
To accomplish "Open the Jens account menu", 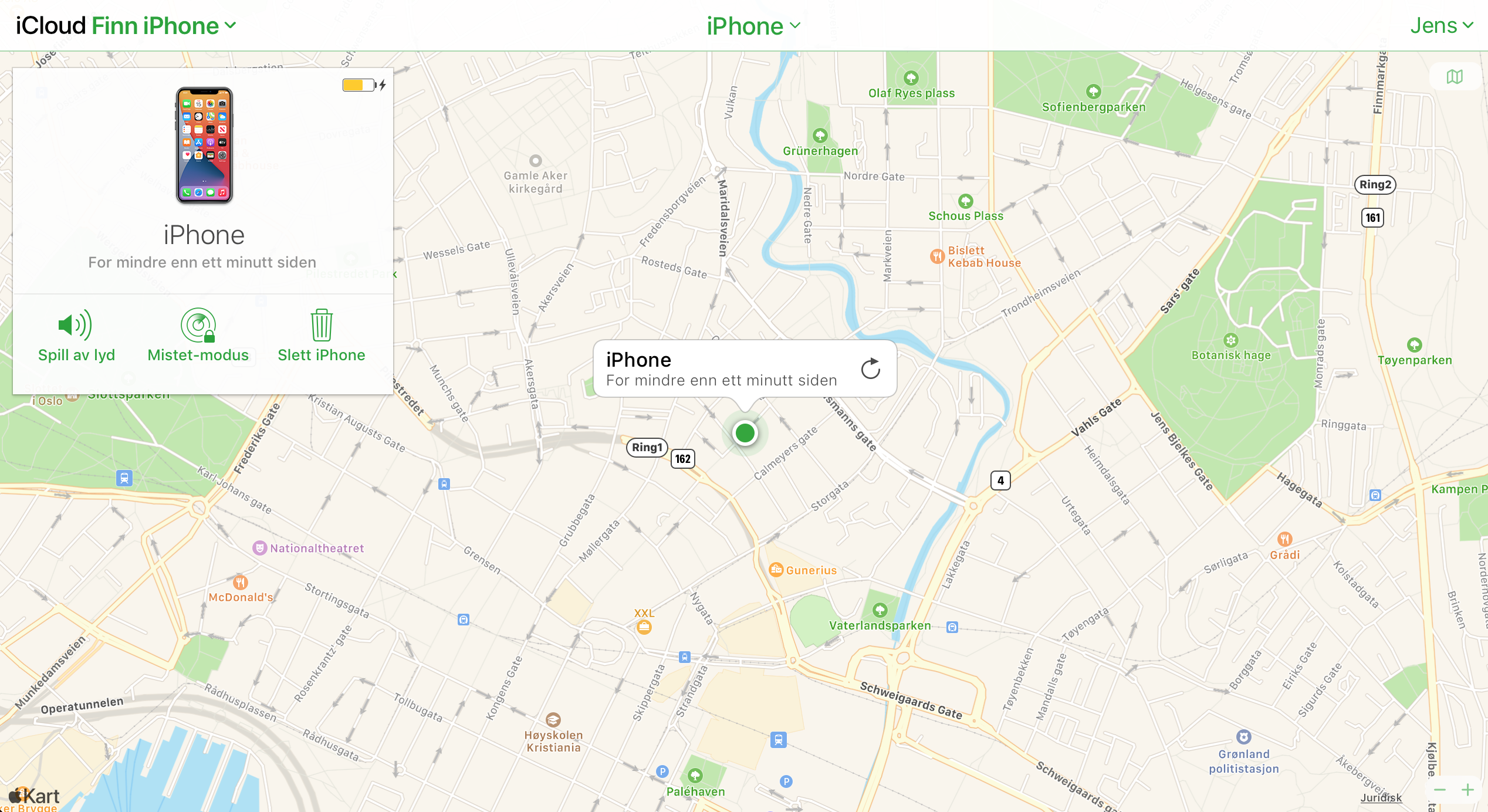I will 1441,26.
